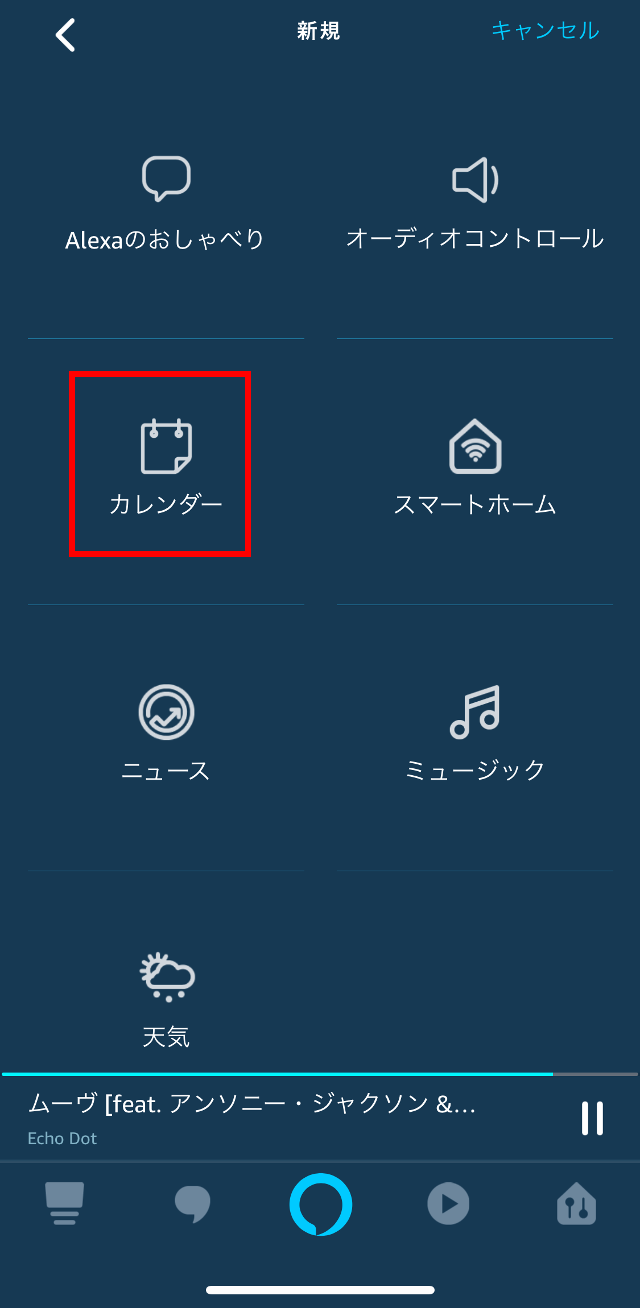Screen dimensions: 640x1308
Task: Pick the ミュージック action
Action: 474,734
